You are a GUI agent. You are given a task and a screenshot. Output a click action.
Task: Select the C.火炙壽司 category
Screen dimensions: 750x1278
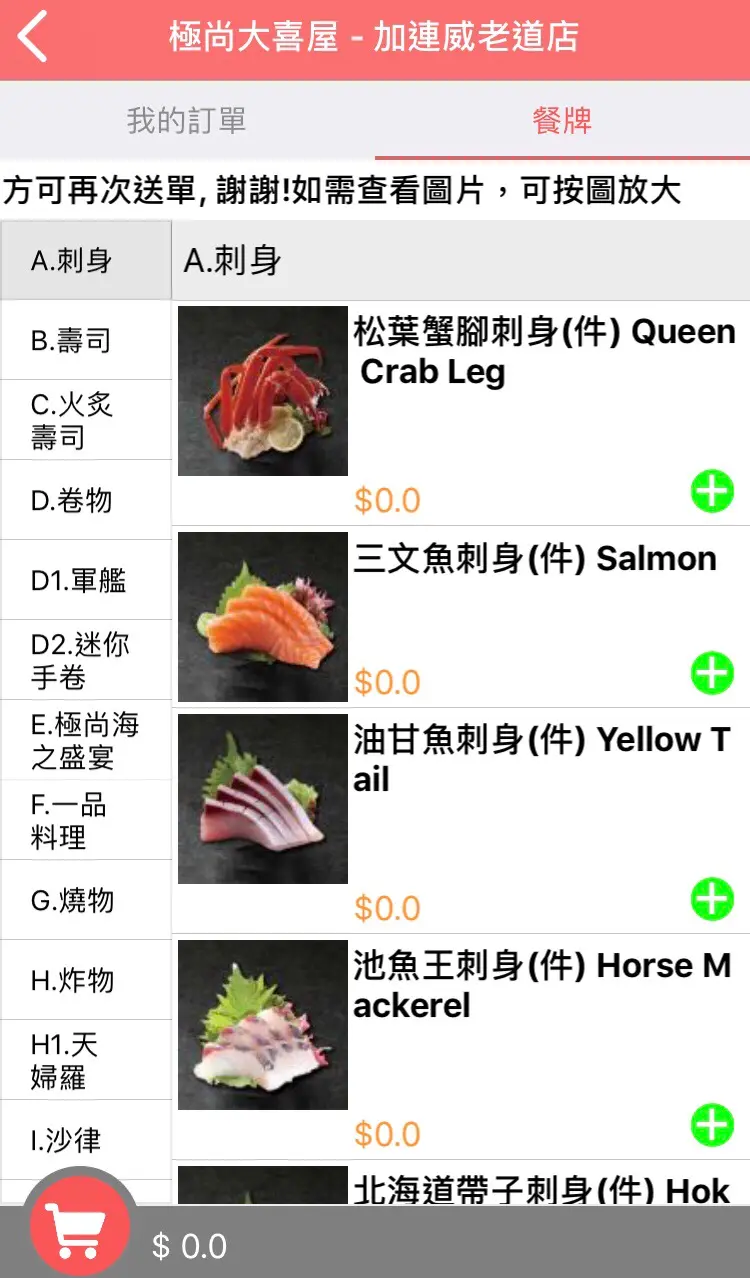point(86,420)
